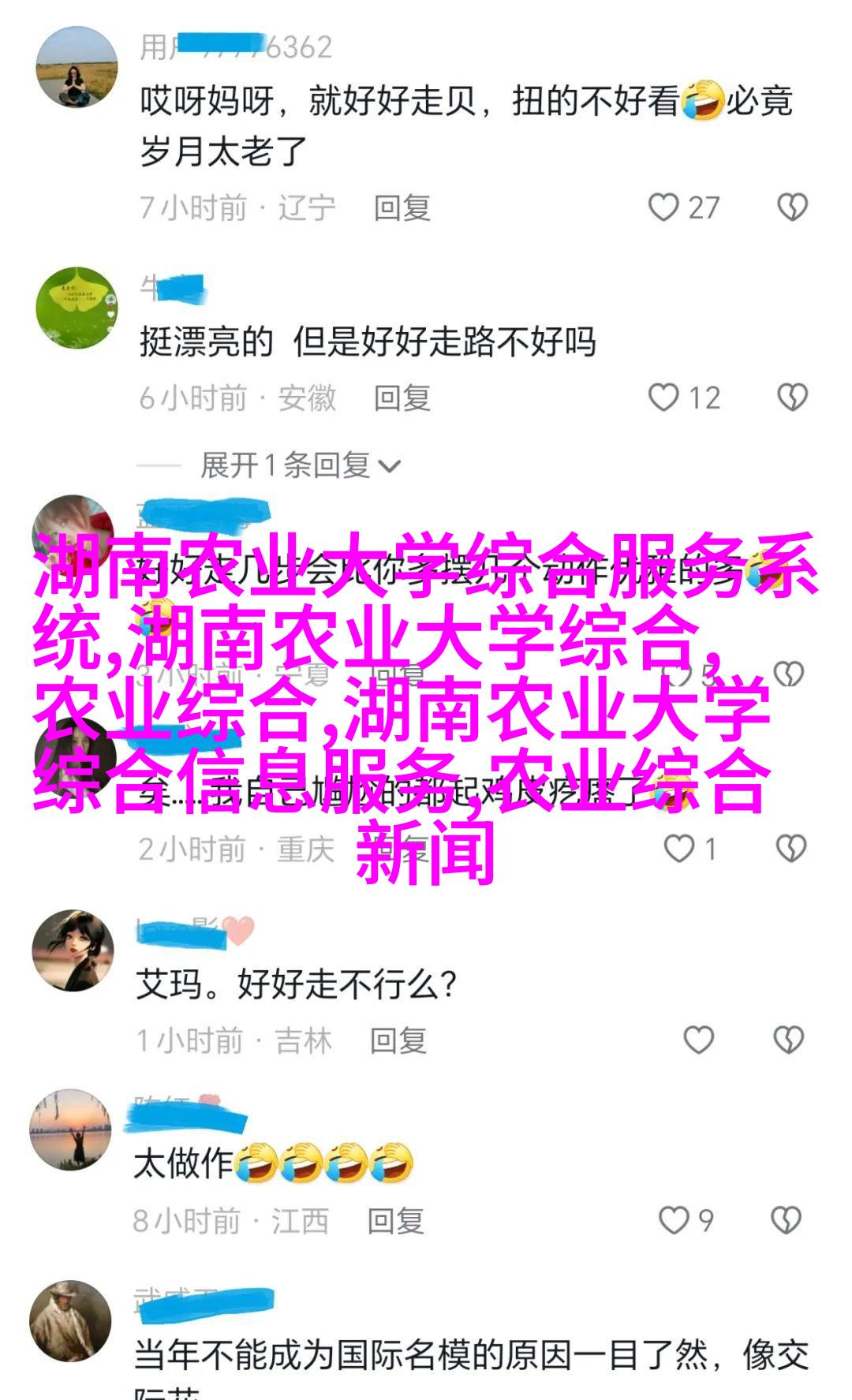The height and width of the screenshot is (1400, 852).
Task: Dislike the Jilin user's comment
Action: tap(788, 1040)
